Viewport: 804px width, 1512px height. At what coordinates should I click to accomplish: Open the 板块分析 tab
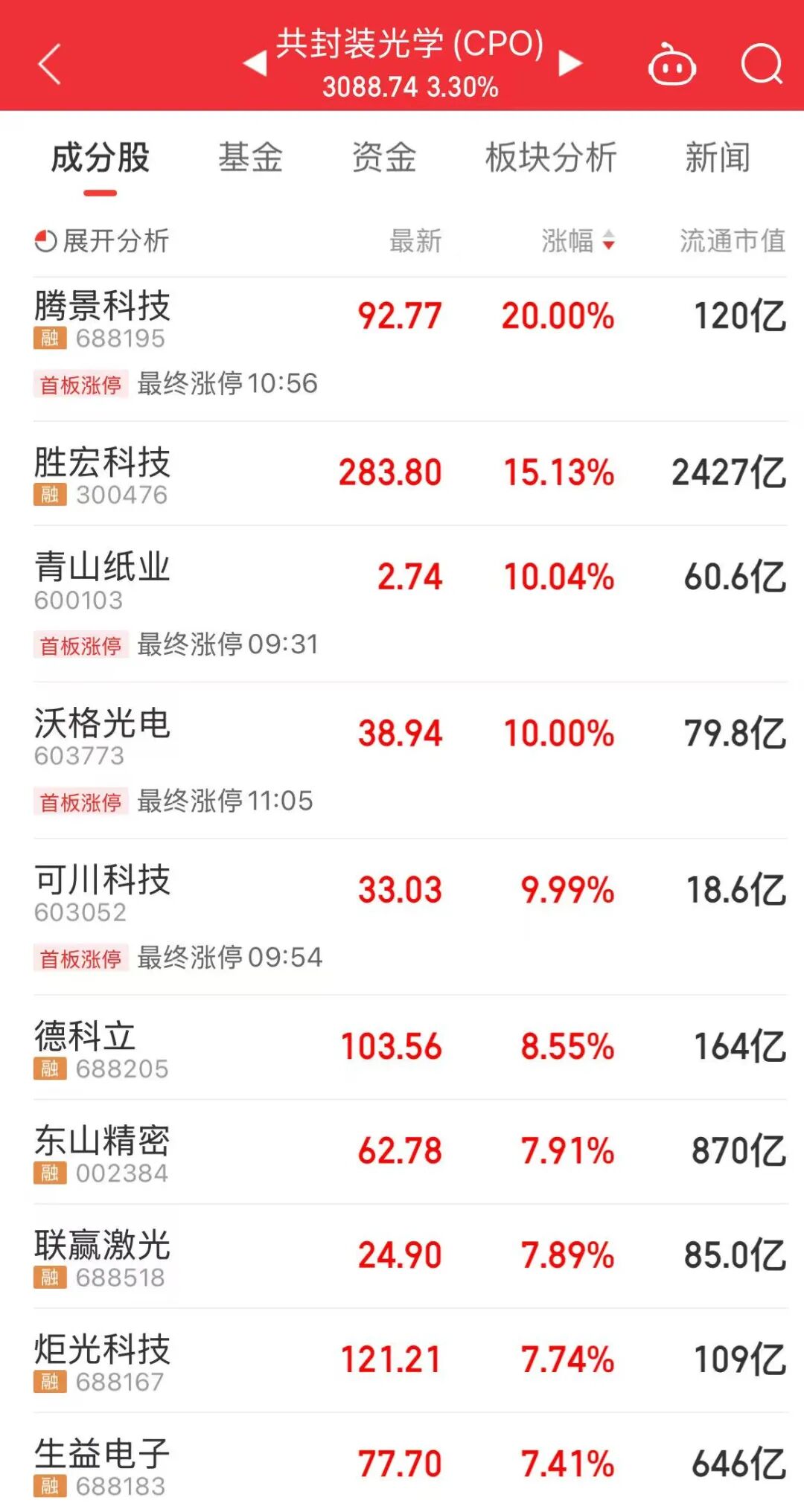[x=551, y=158]
